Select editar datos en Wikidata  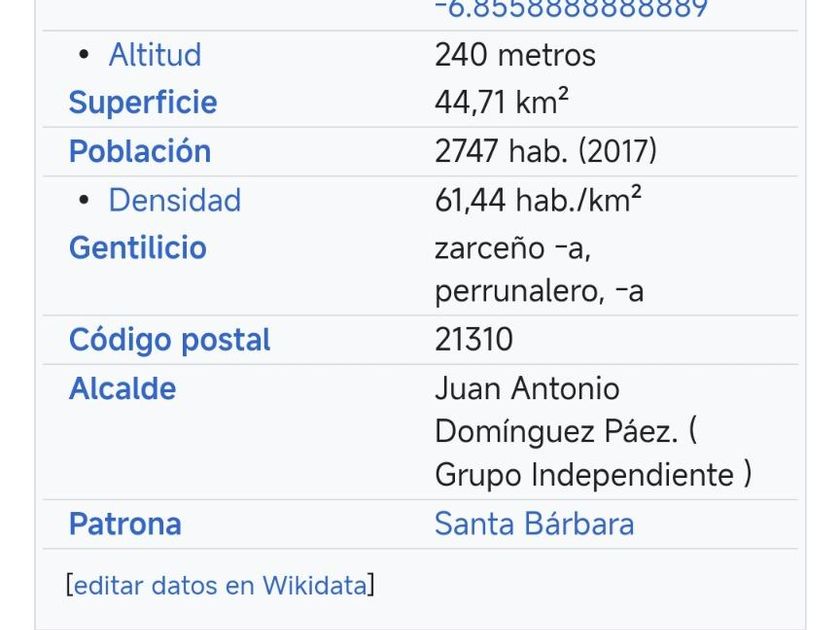pyautogui.click(x=220, y=585)
